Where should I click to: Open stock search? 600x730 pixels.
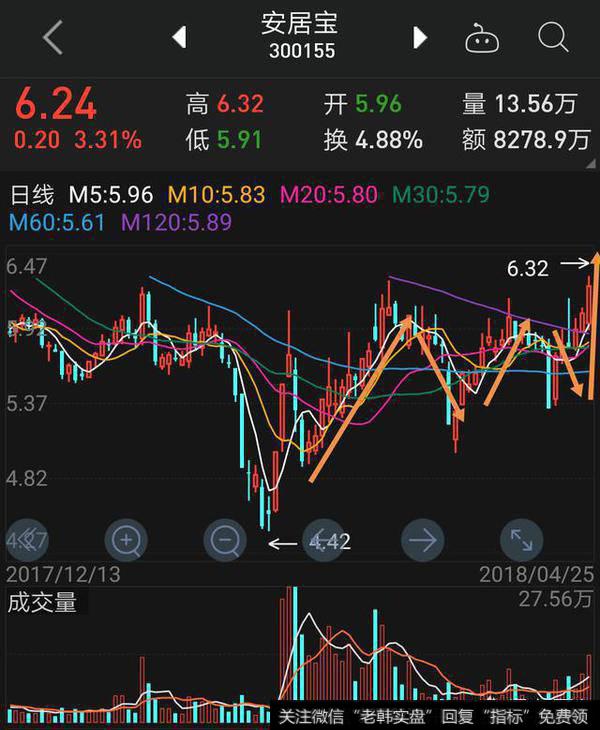coord(552,38)
